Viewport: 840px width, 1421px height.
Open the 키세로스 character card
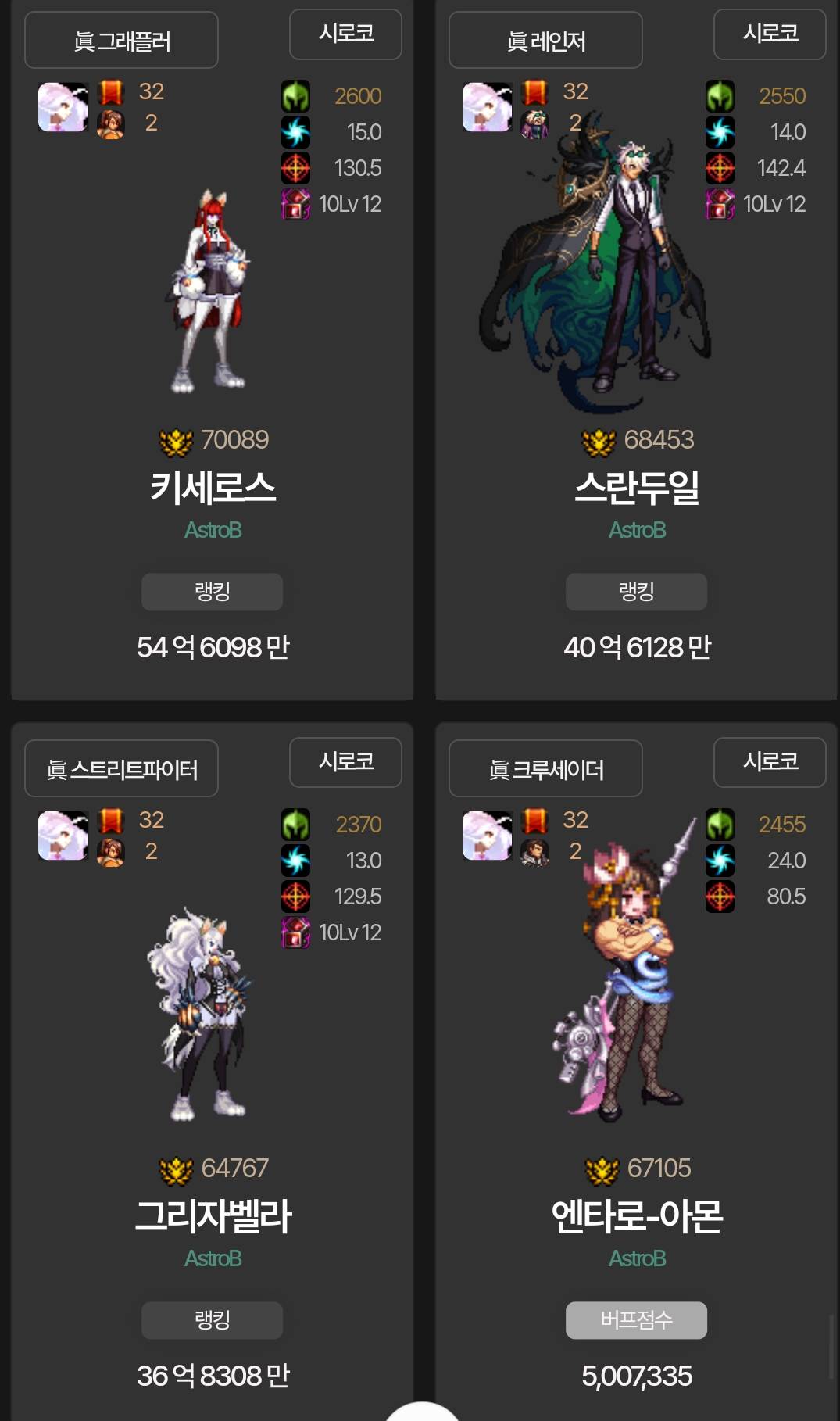213,487
